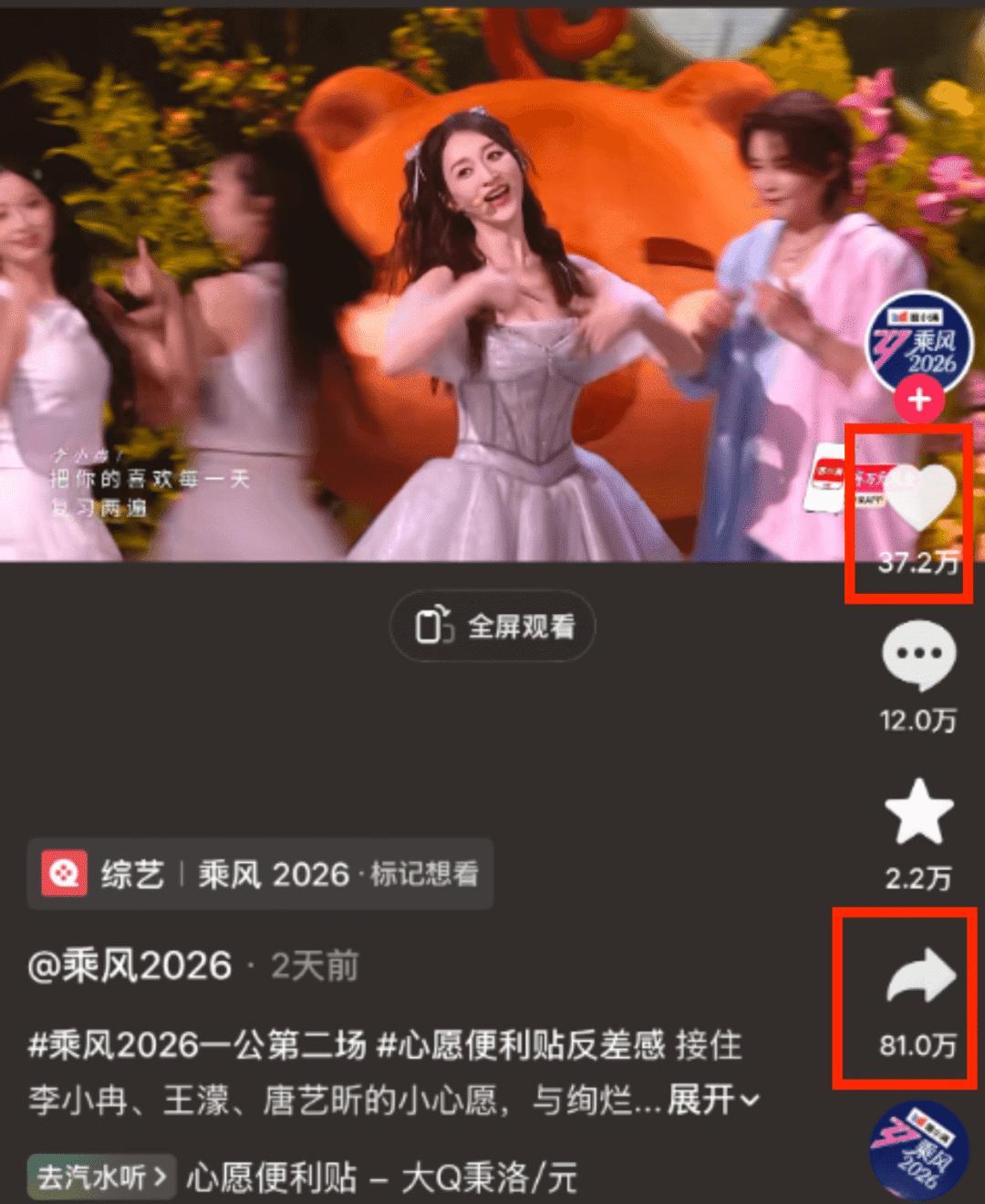Open hashtag #乘风2026一公第二场
Screen dimensions: 985x1204
(x=197, y=1045)
